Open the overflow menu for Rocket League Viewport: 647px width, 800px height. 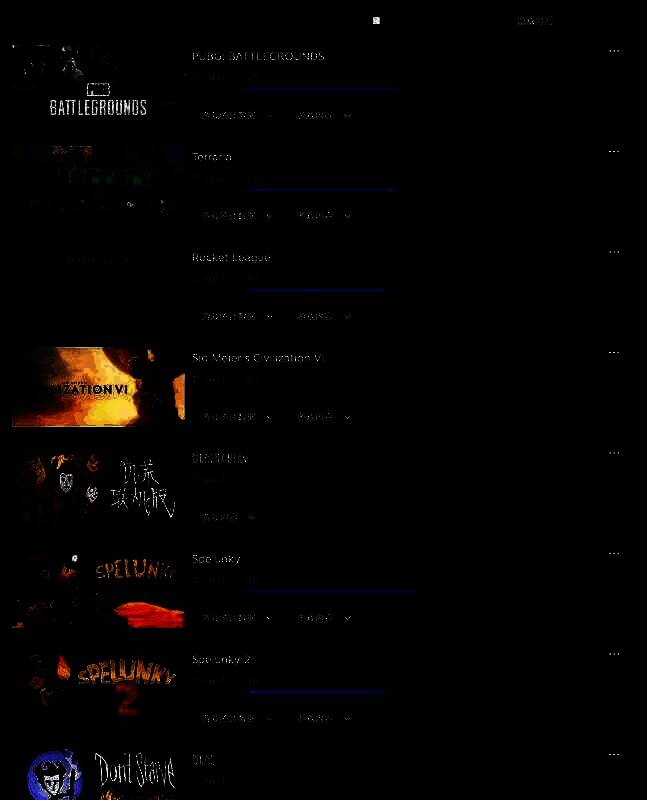[614, 252]
